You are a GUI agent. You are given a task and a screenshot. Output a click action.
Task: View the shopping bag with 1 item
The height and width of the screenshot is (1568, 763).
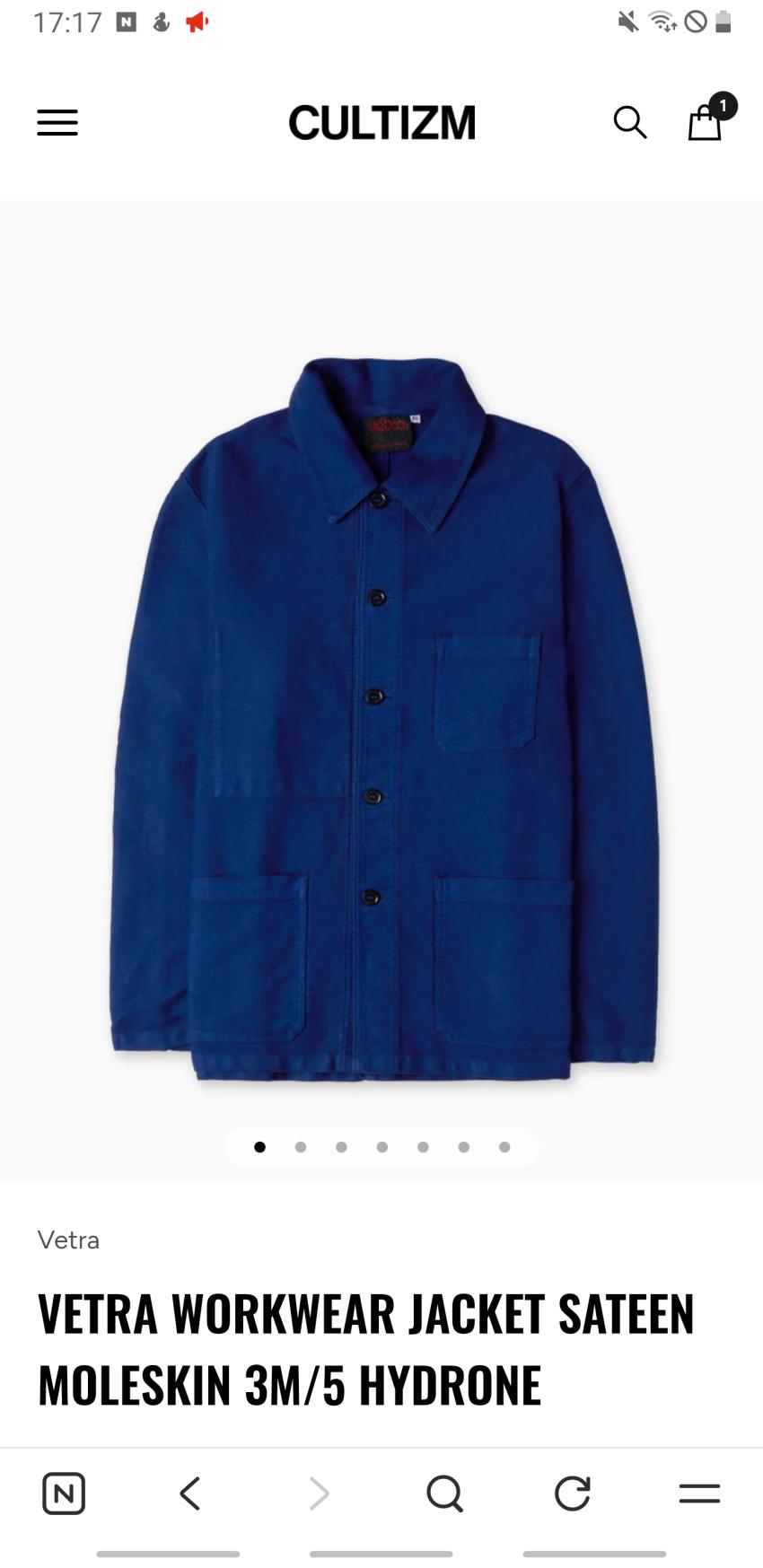tap(706, 122)
